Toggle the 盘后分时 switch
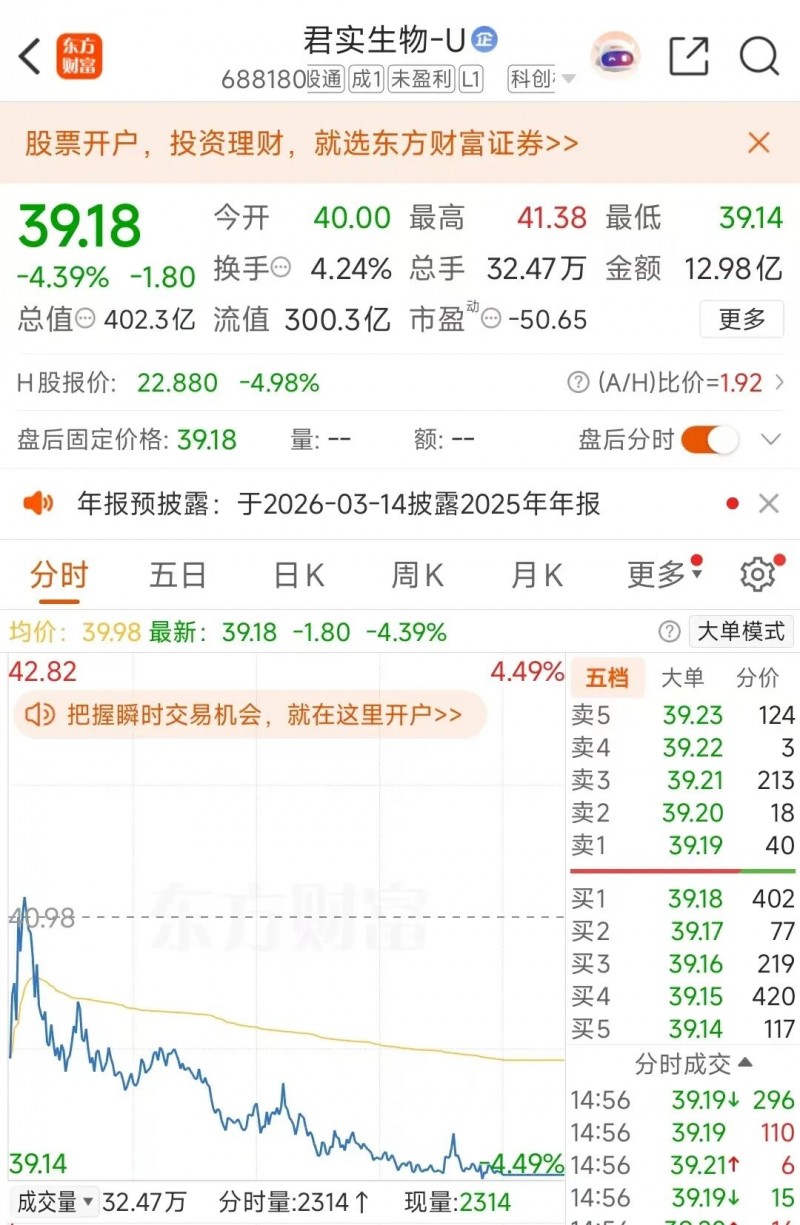800x1225 pixels. click(x=710, y=440)
